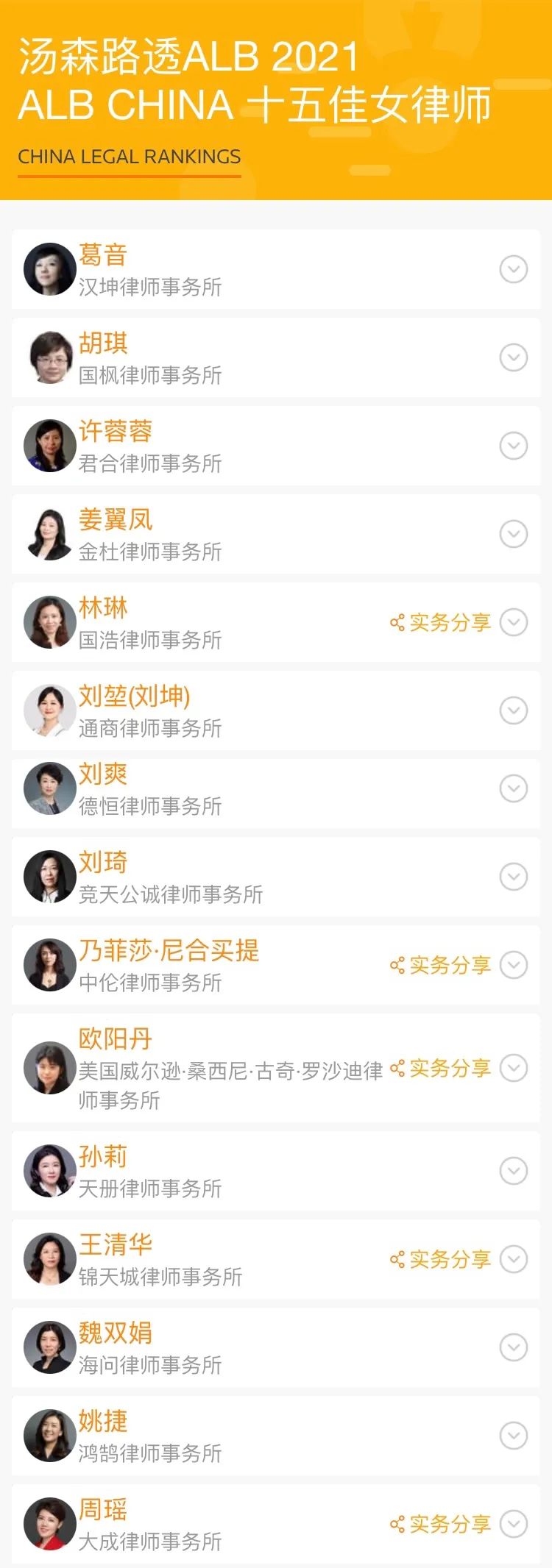
Task: Expand 刘琦's details chevron
Action: (x=513, y=877)
